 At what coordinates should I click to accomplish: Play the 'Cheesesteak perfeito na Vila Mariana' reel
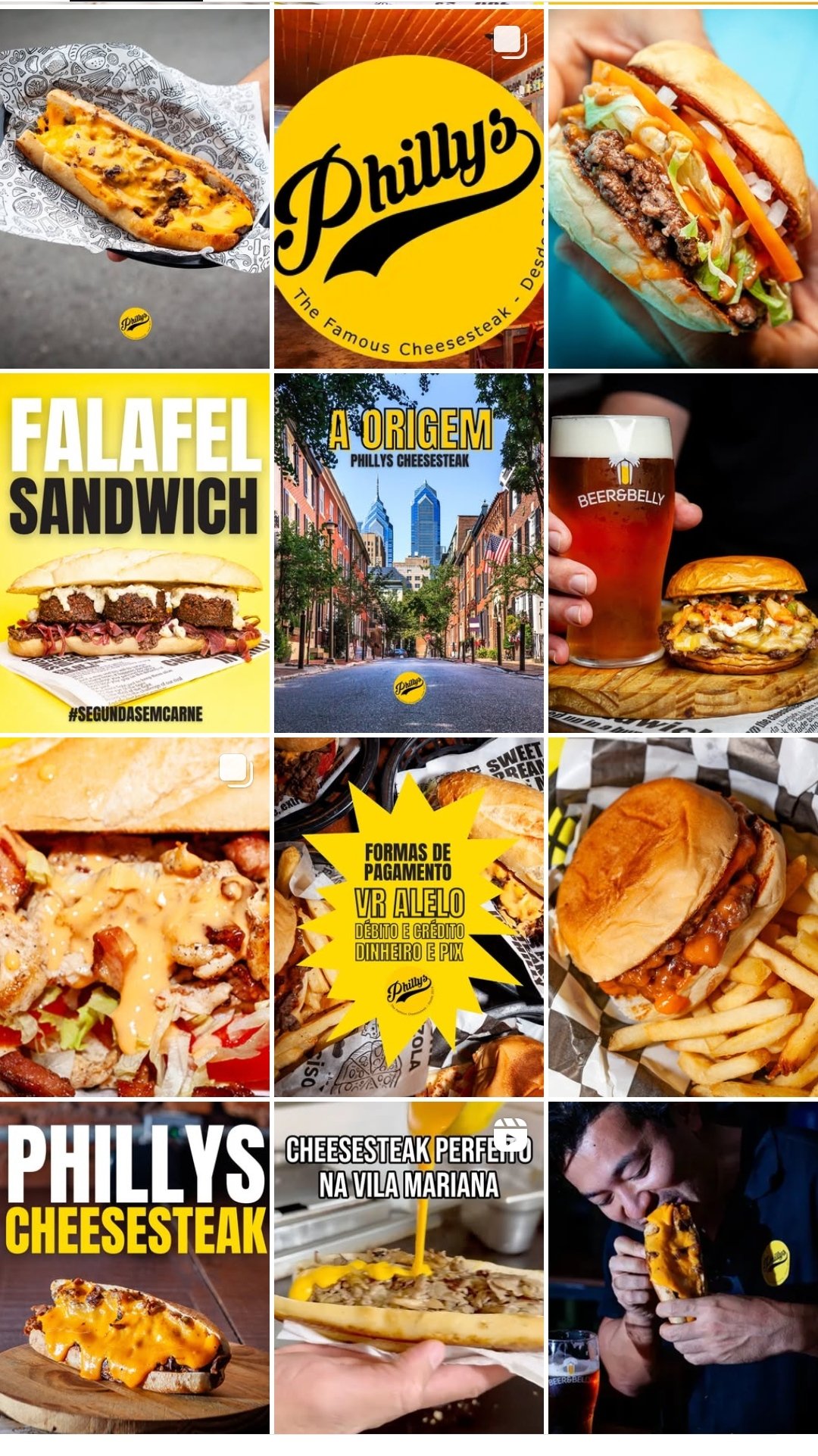[x=409, y=1267]
